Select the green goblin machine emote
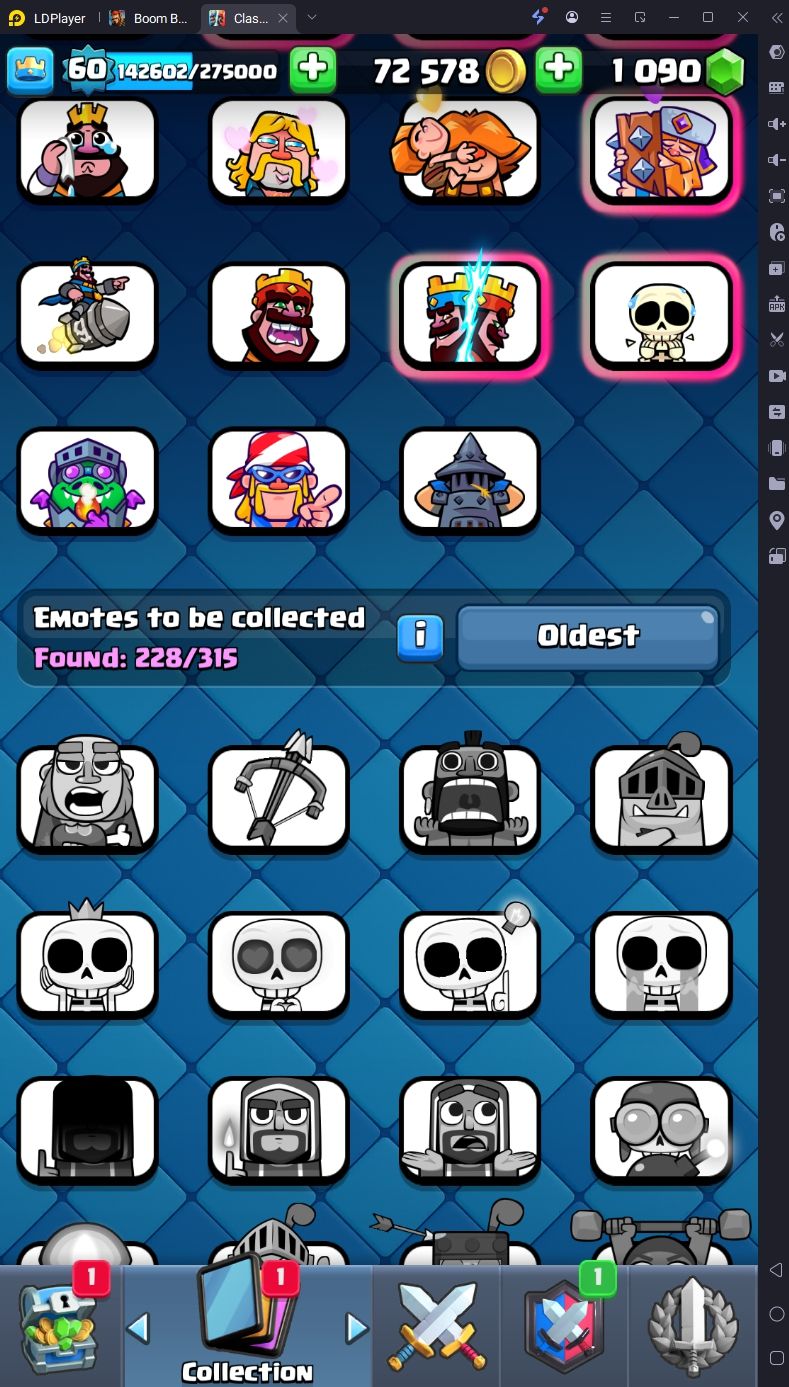This screenshot has width=789, height=1387. click(88, 480)
